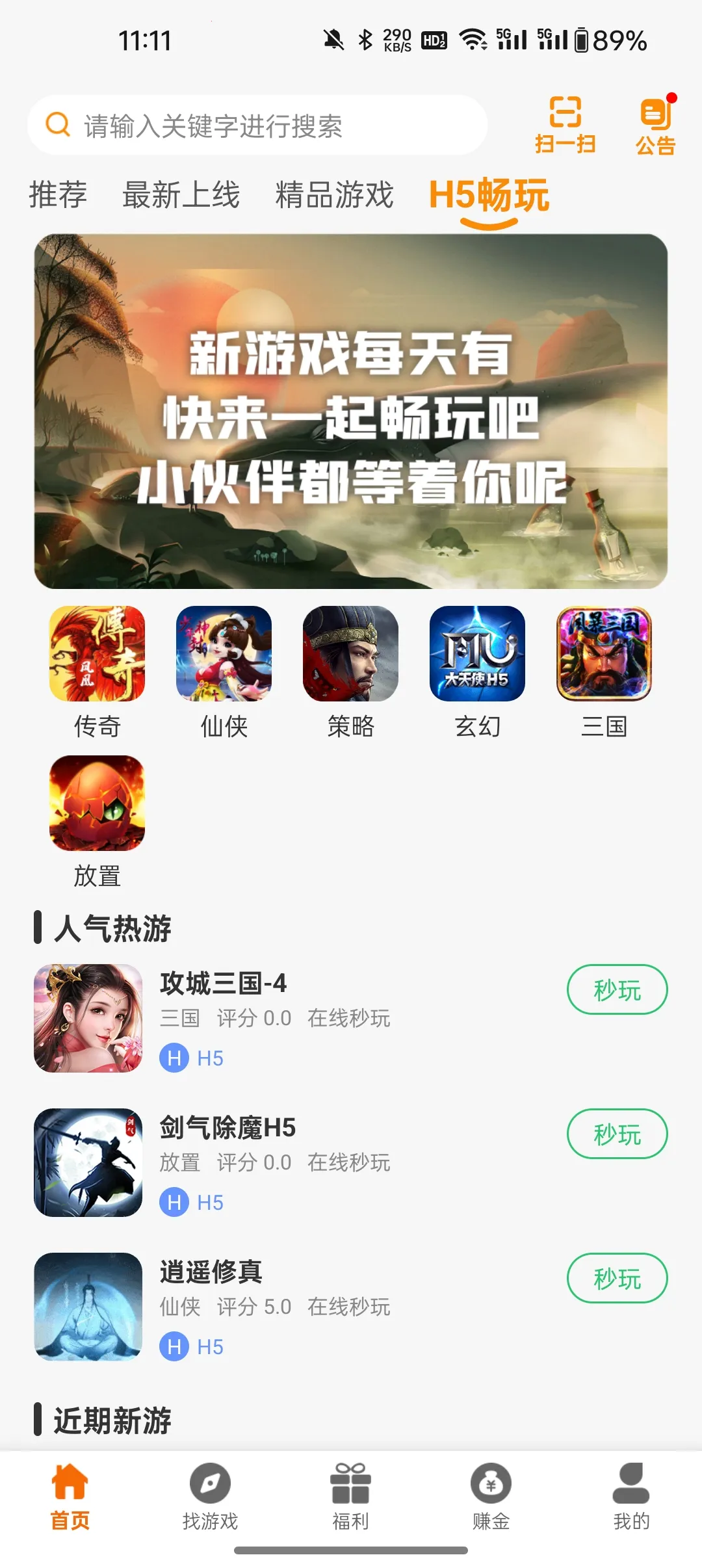This screenshot has height=1568, width=702.
Task: Tap 秒玩 for 攻城三国-4
Action: [x=617, y=991]
